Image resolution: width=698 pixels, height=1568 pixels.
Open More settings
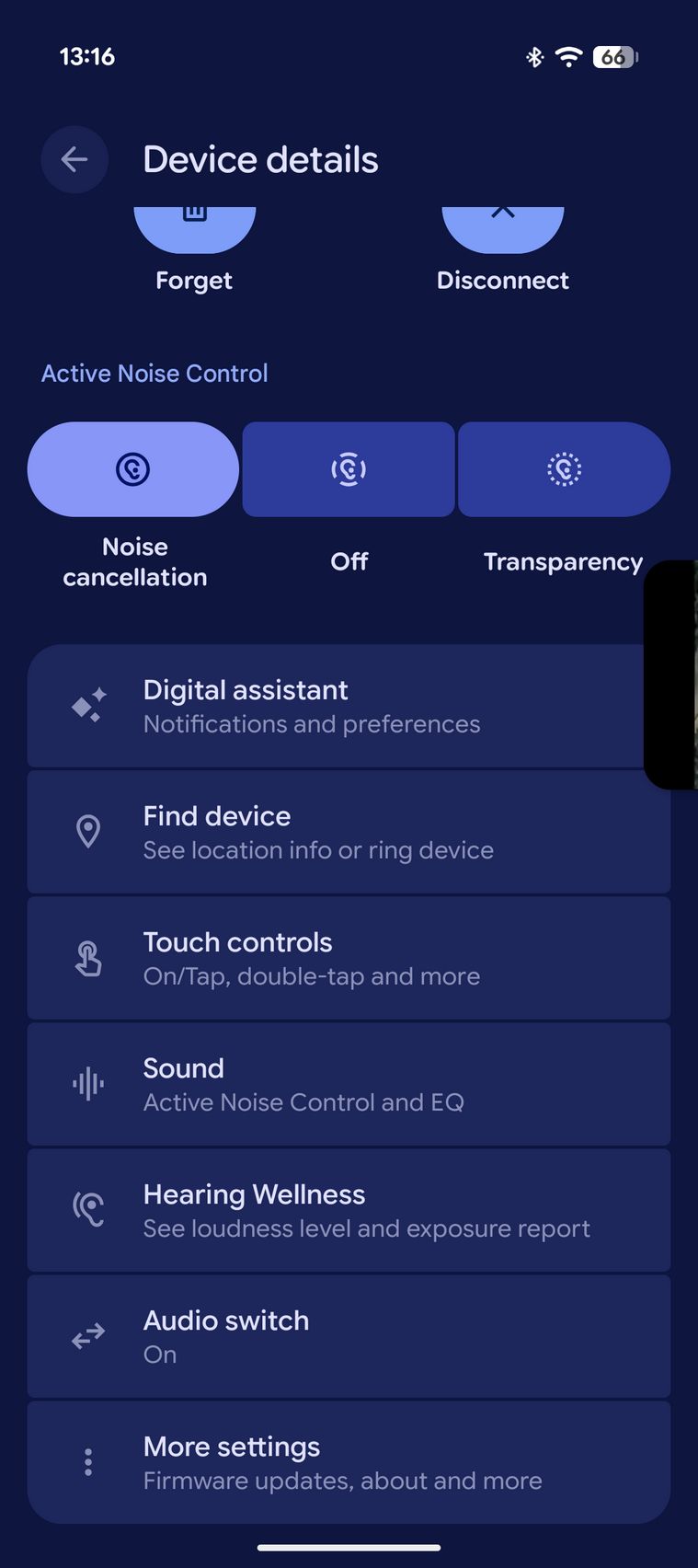(349, 1462)
